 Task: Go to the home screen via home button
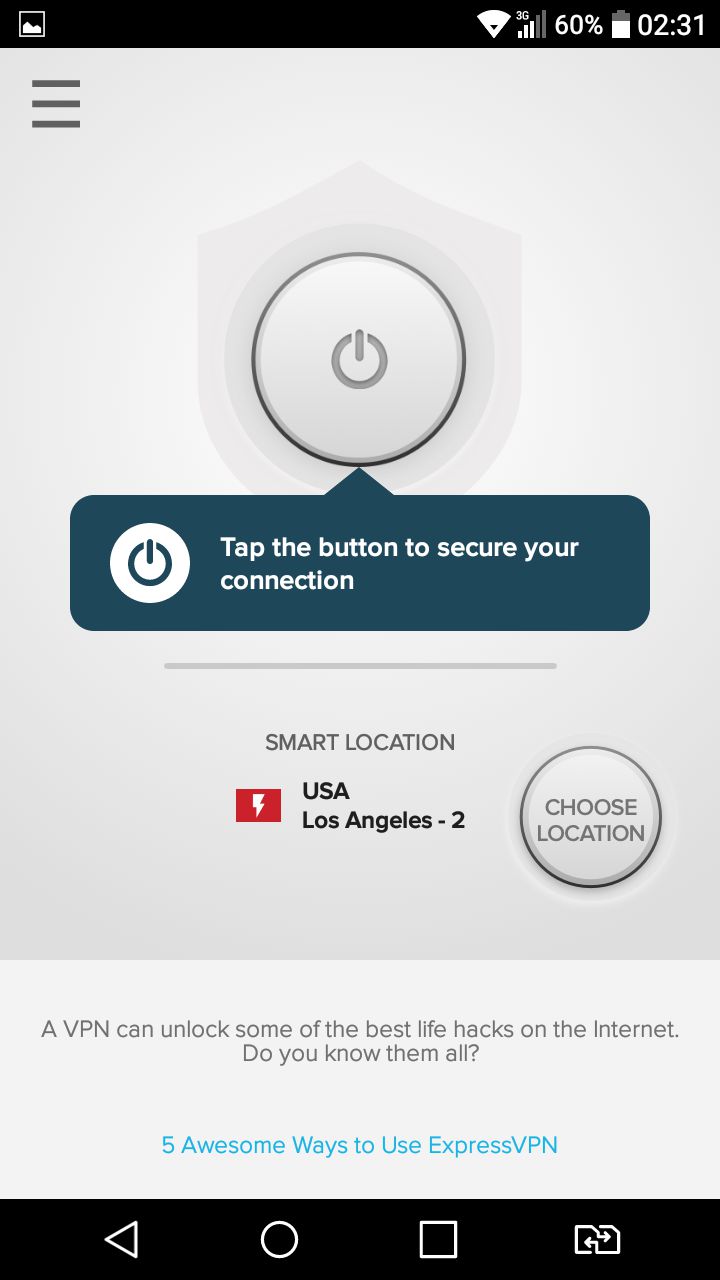point(279,1240)
